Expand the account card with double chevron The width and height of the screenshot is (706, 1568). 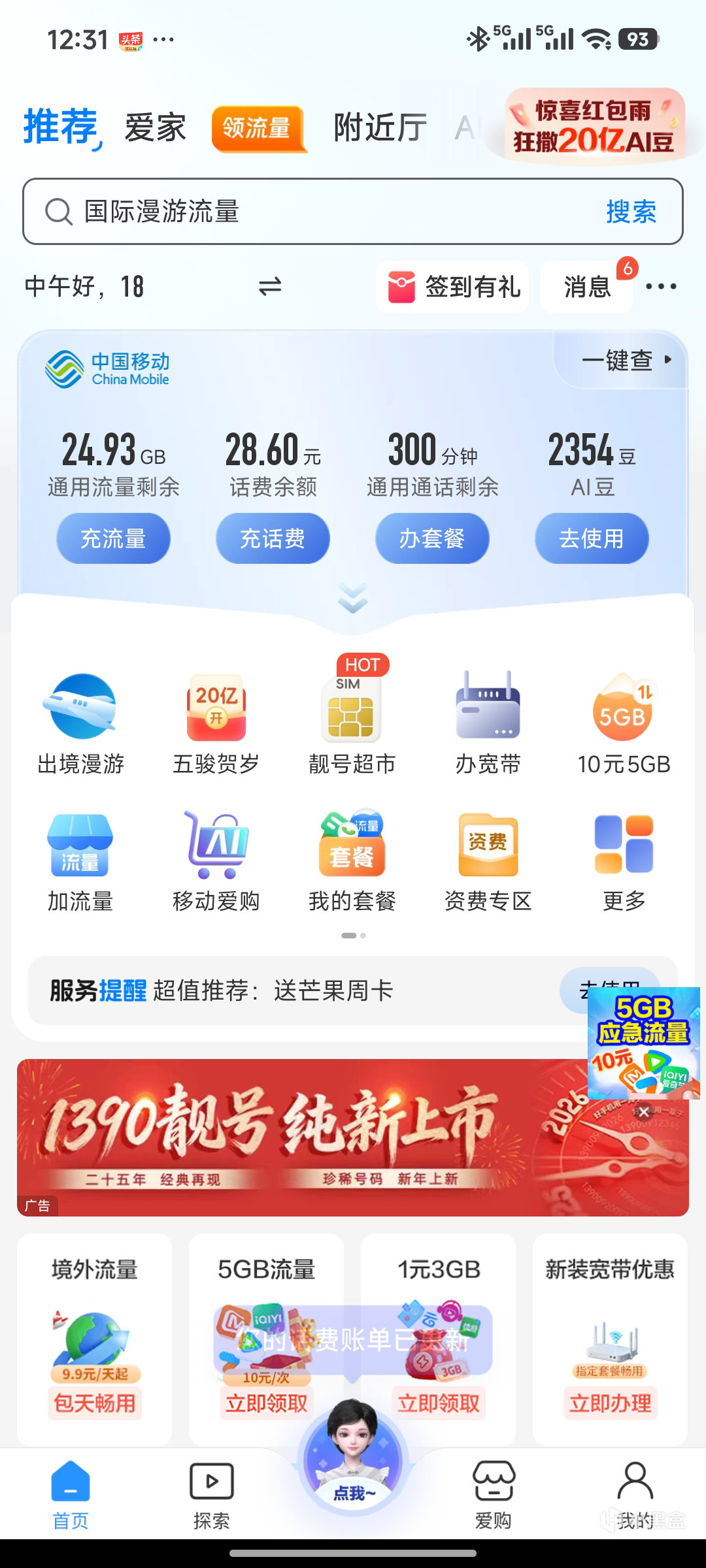tap(353, 598)
